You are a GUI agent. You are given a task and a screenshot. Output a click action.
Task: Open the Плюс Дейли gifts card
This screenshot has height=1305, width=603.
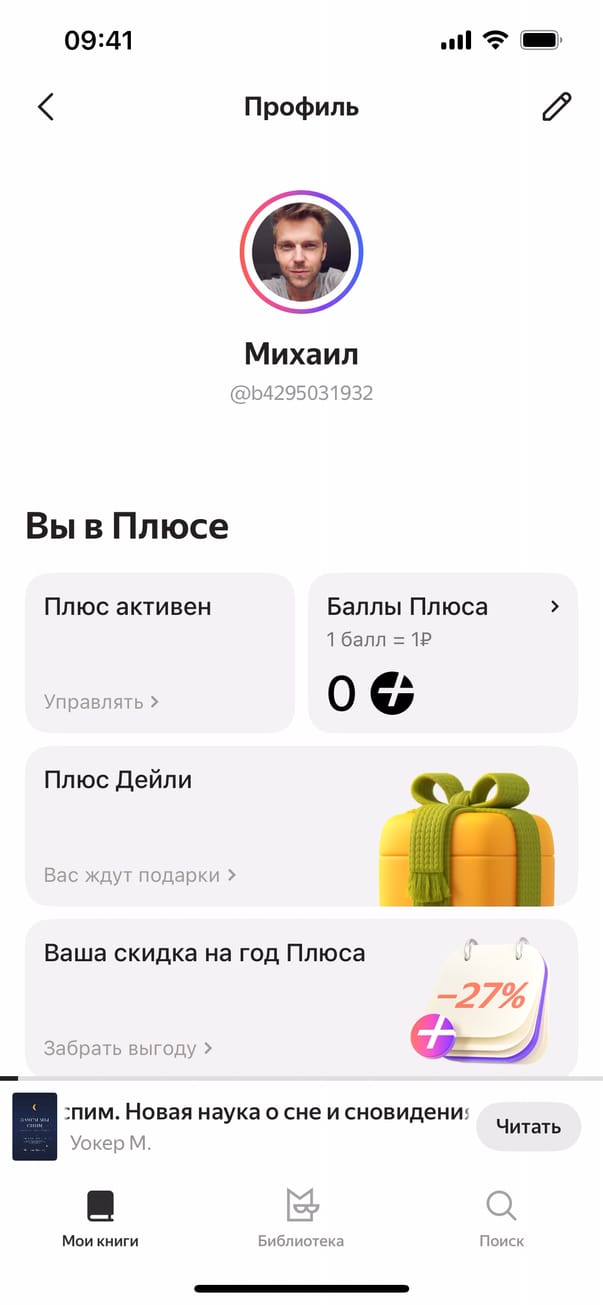click(x=301, y=826)
